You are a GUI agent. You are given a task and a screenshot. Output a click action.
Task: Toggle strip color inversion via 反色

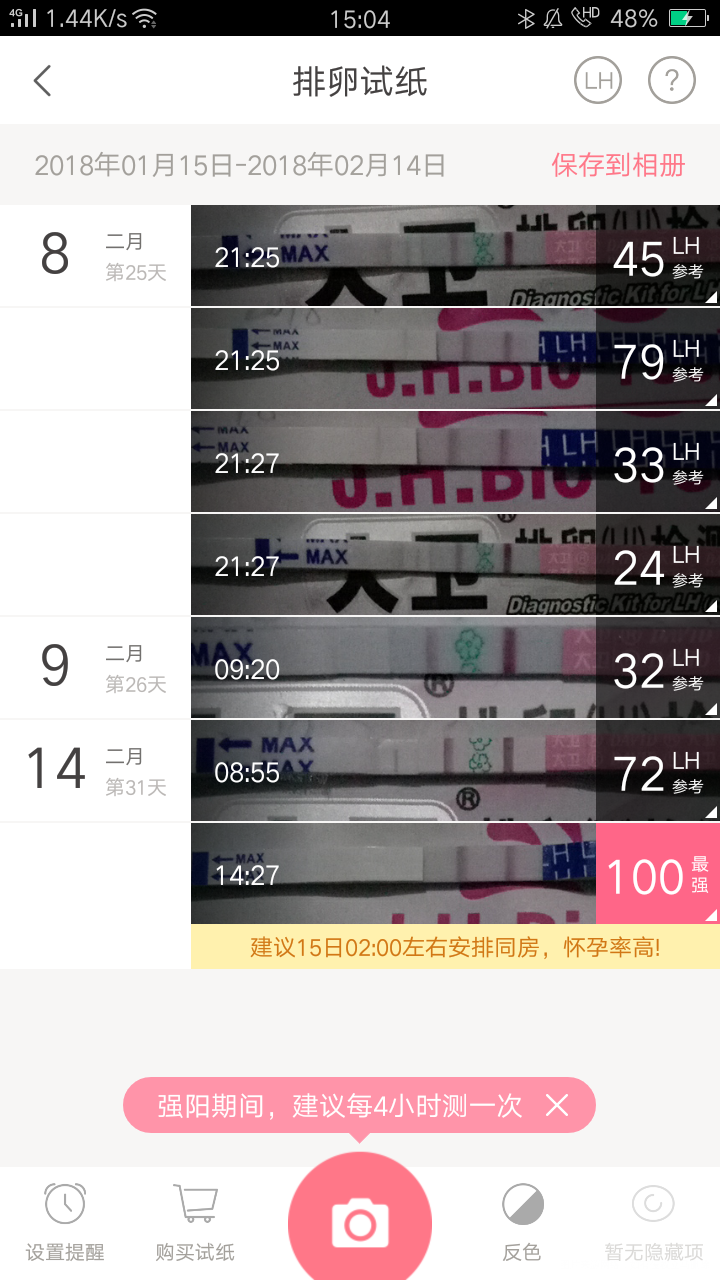point(521,1220)
